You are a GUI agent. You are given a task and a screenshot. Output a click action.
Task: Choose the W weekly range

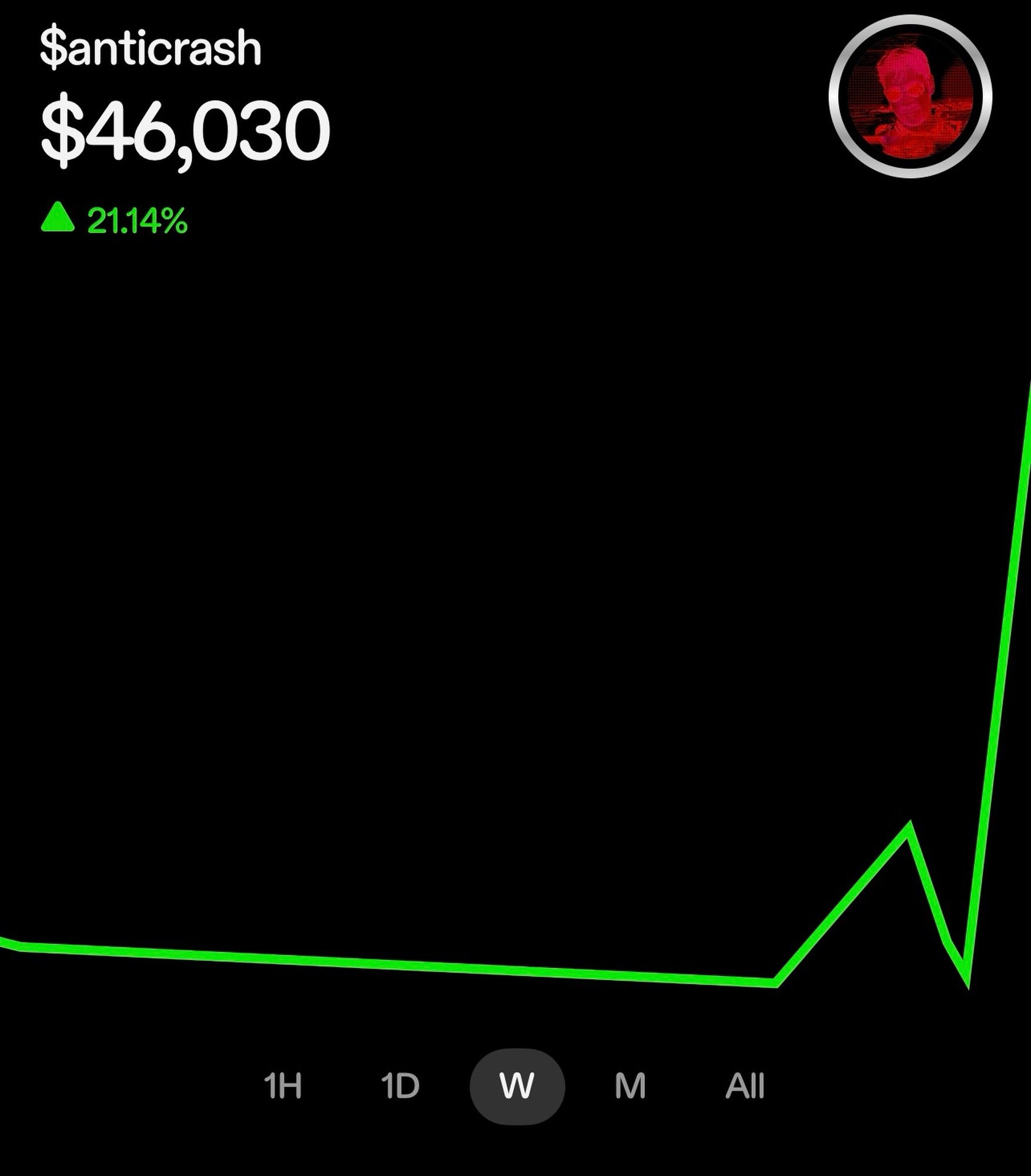point(517,1086)
